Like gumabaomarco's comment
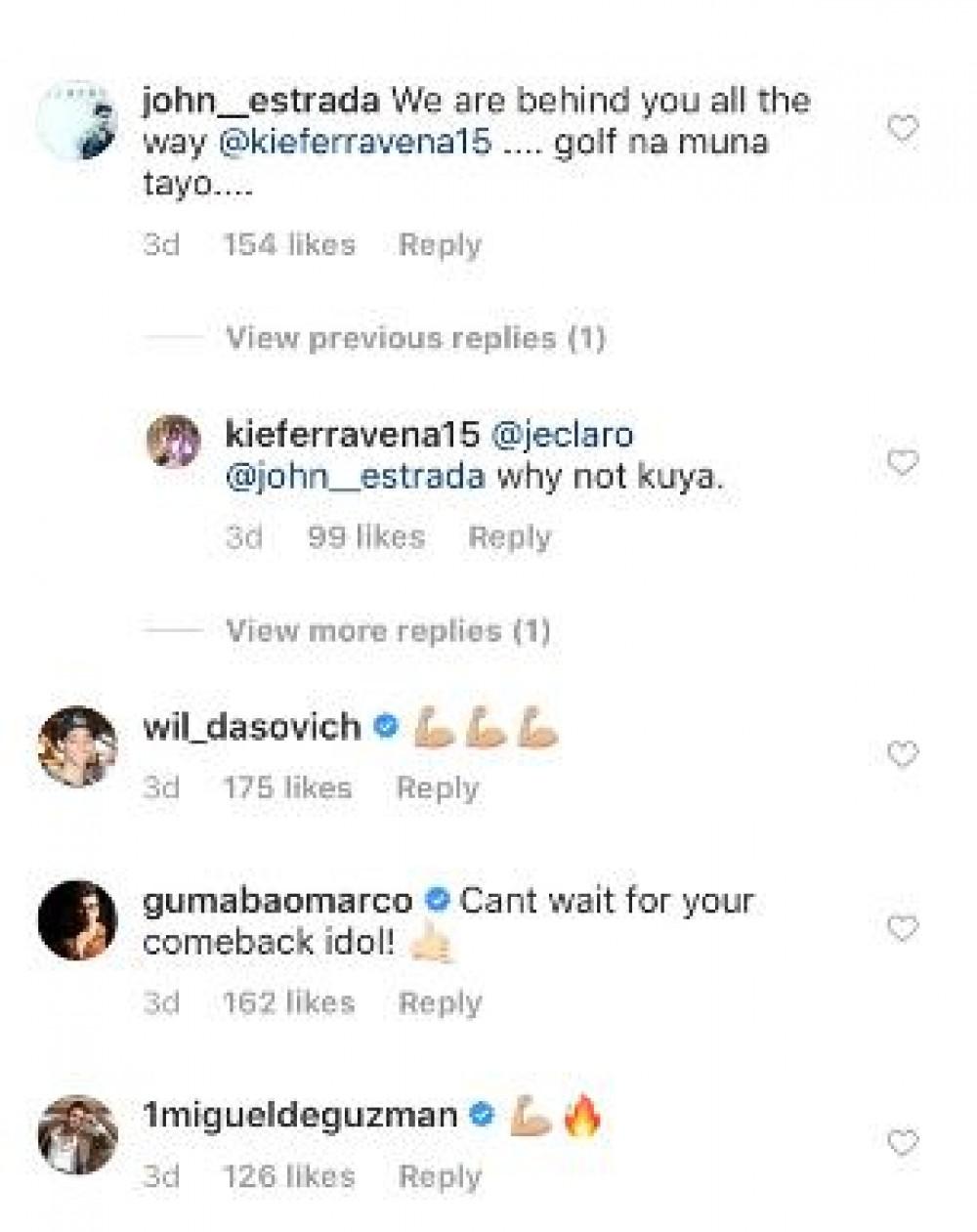Image resolution: width=977 pixels, height=1232 pixels. point(902,928)
